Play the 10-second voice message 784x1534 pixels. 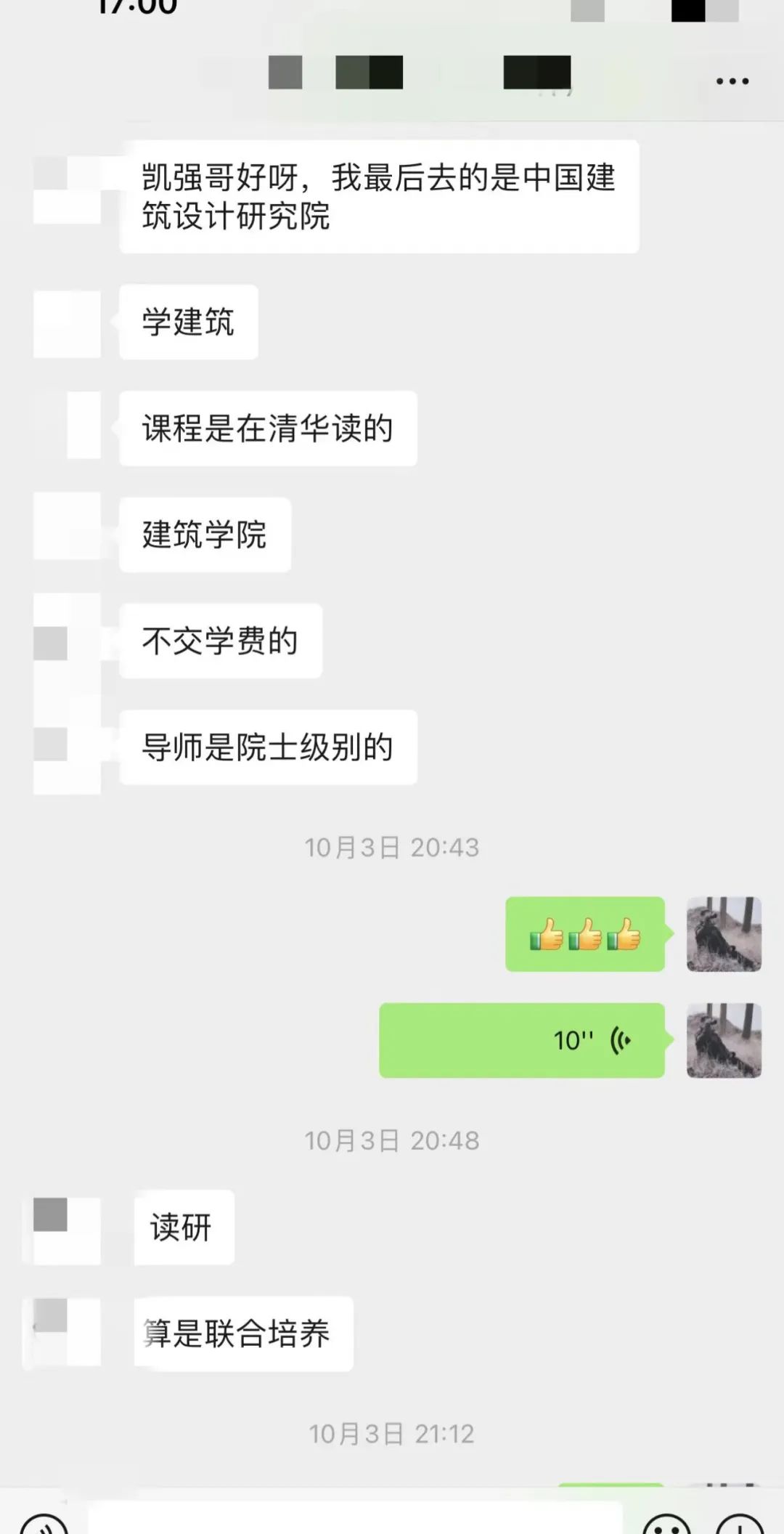pos(523,1039)
